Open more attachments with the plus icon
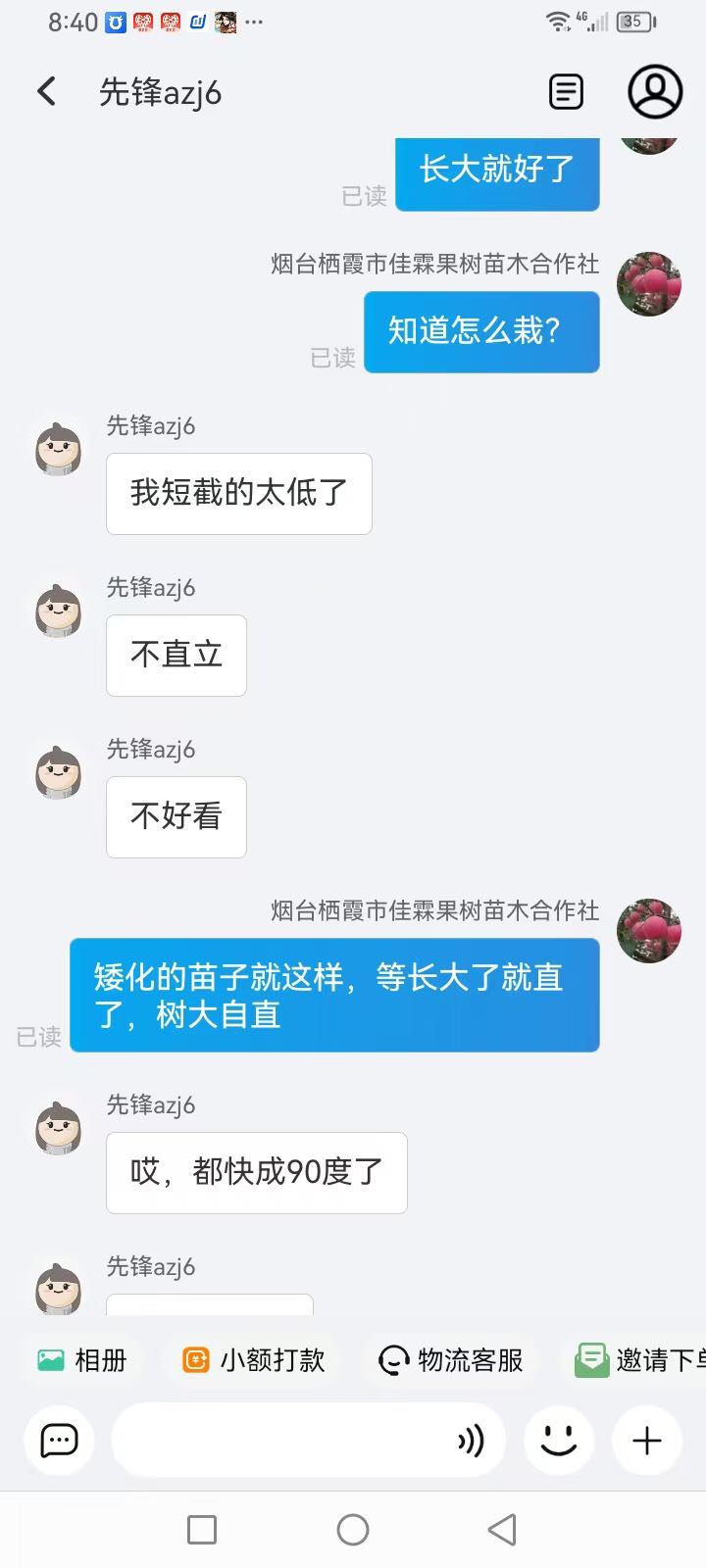Image resolution: width=706 pixels, height=1568 pixels. tap(647, 1441)
